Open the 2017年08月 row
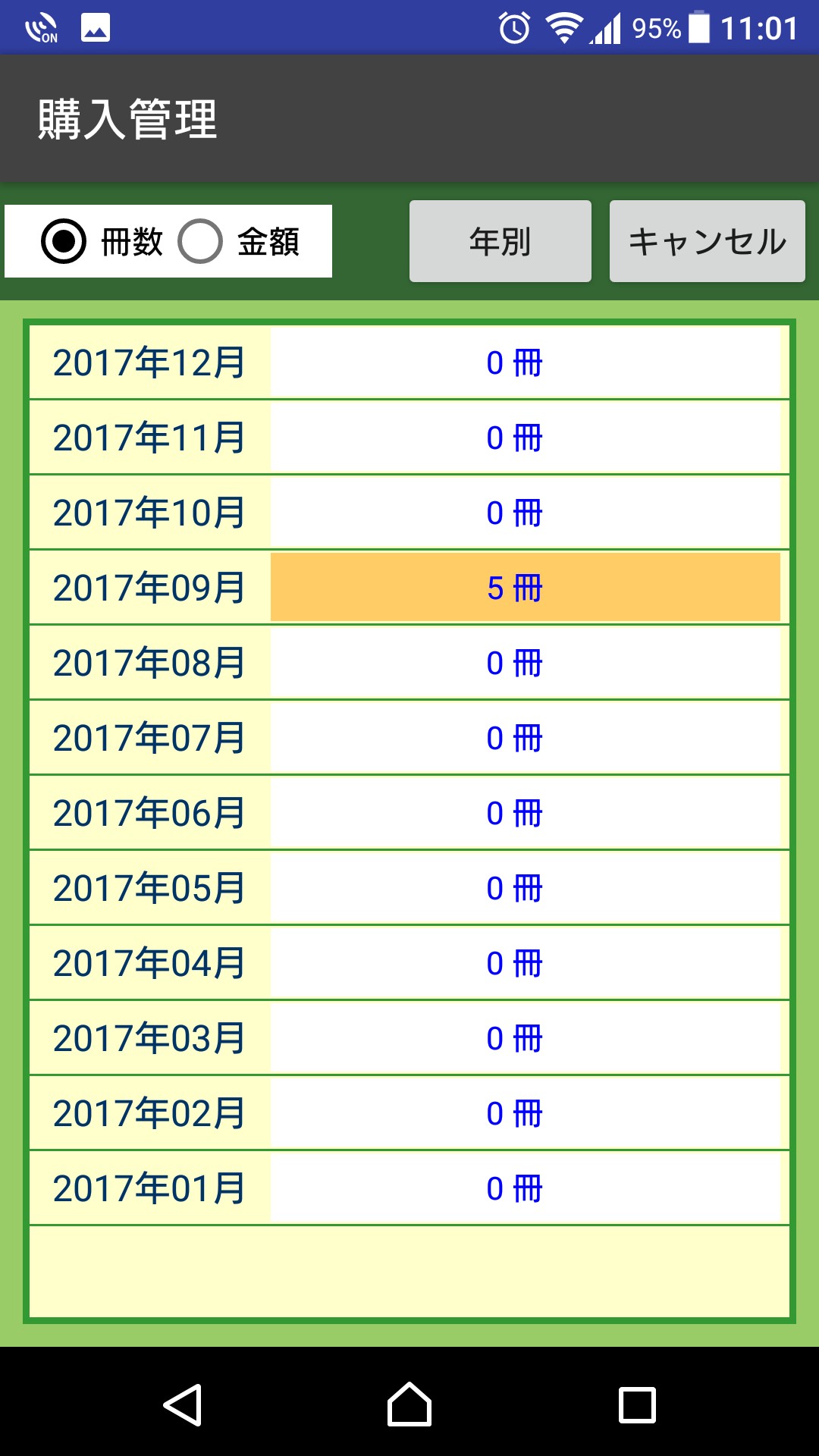The height and width of the screenshot is (1456, 819). [x=409, y=663]
